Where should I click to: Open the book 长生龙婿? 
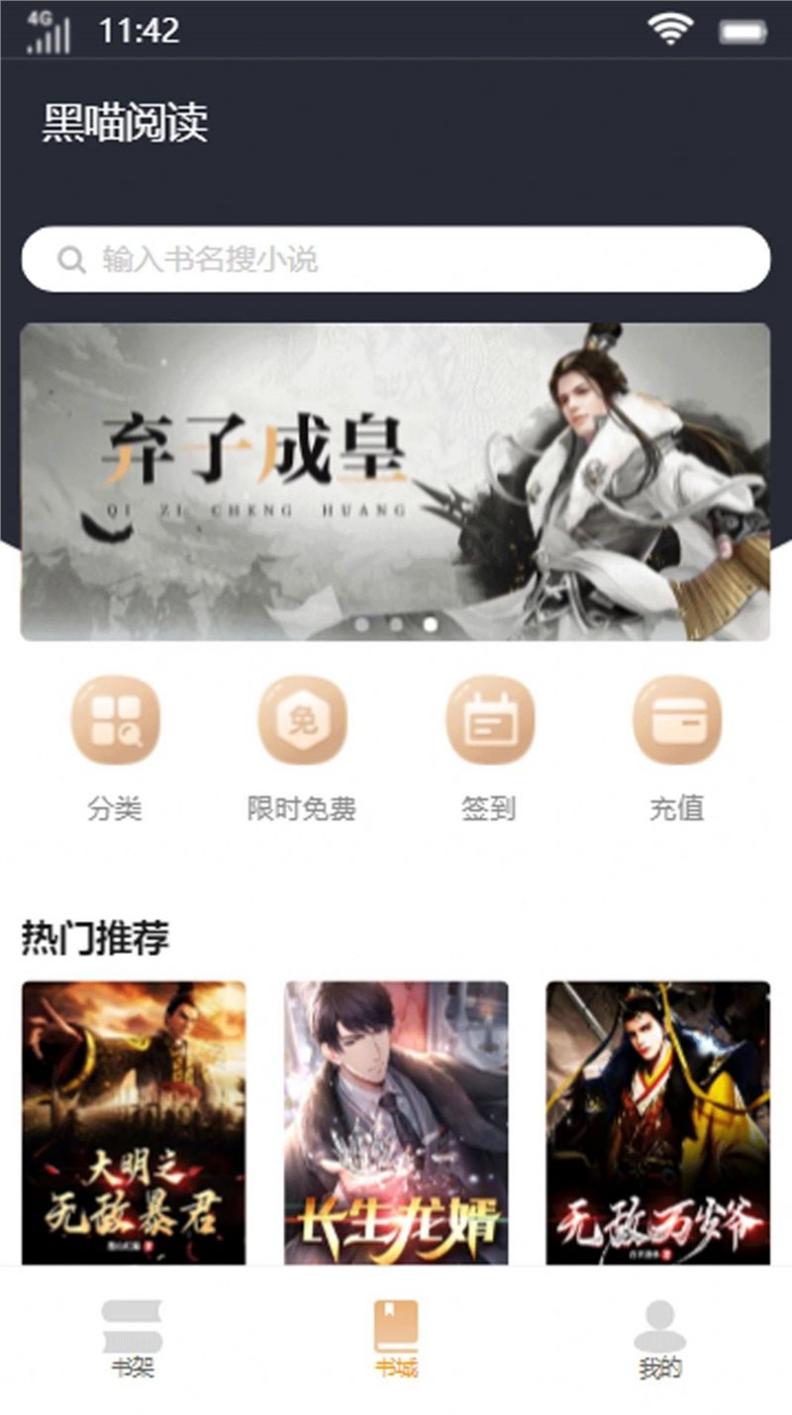click(x=396, y=1123)
